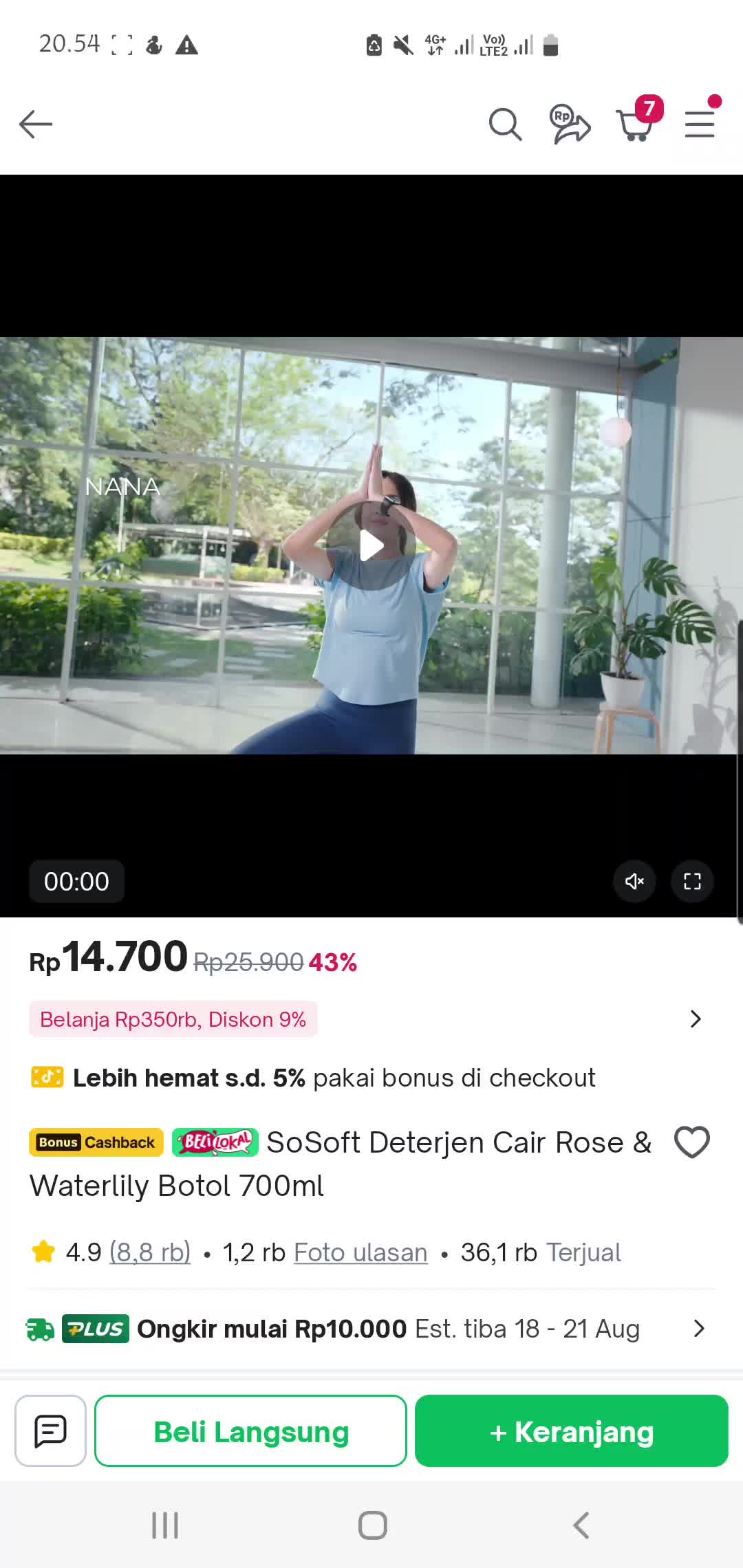The image size is (743, 1568).
Task: Go back using the top arrow
Action: 36,124
